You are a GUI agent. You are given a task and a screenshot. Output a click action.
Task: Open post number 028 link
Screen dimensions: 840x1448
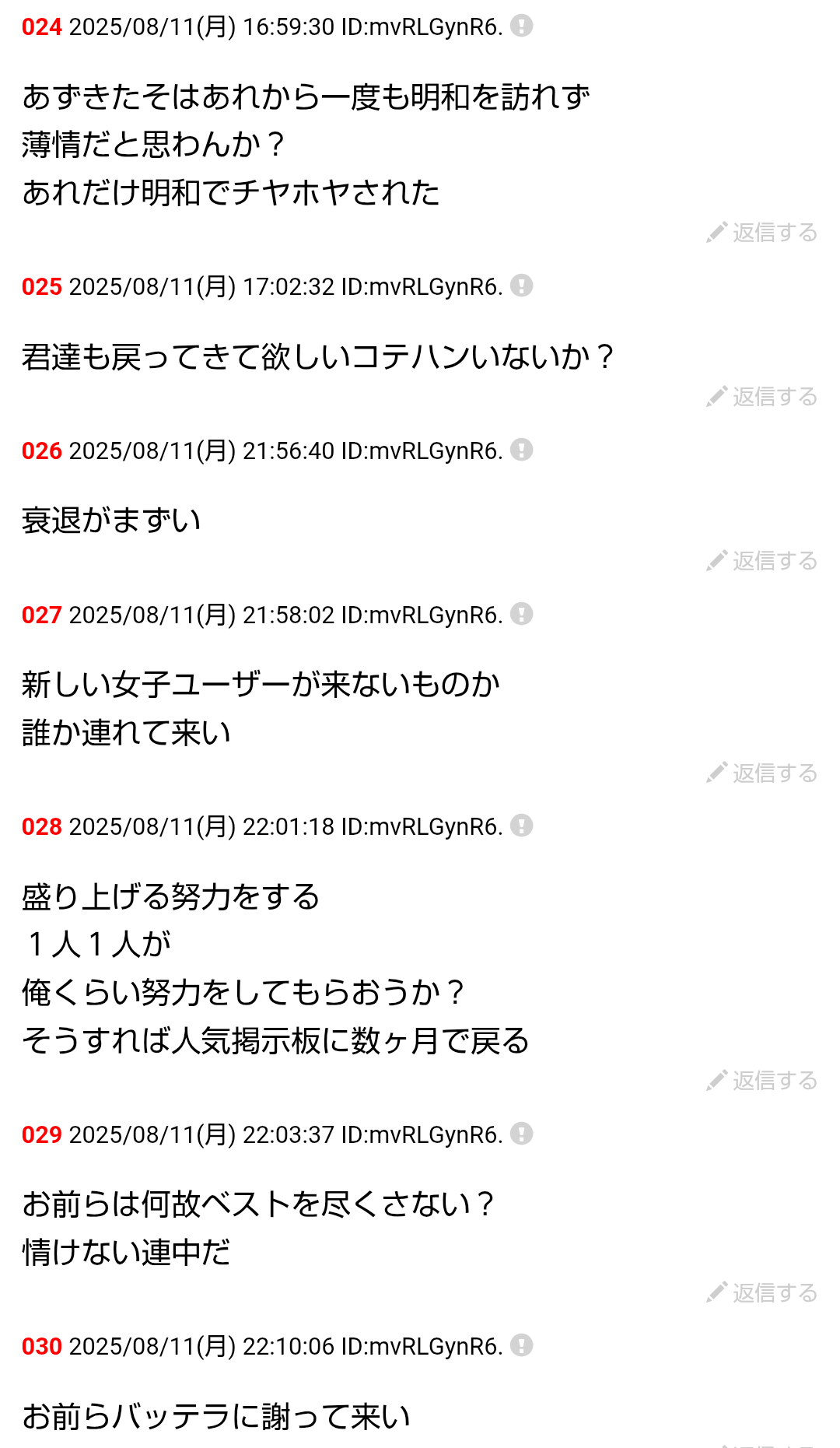coord(42,827)
